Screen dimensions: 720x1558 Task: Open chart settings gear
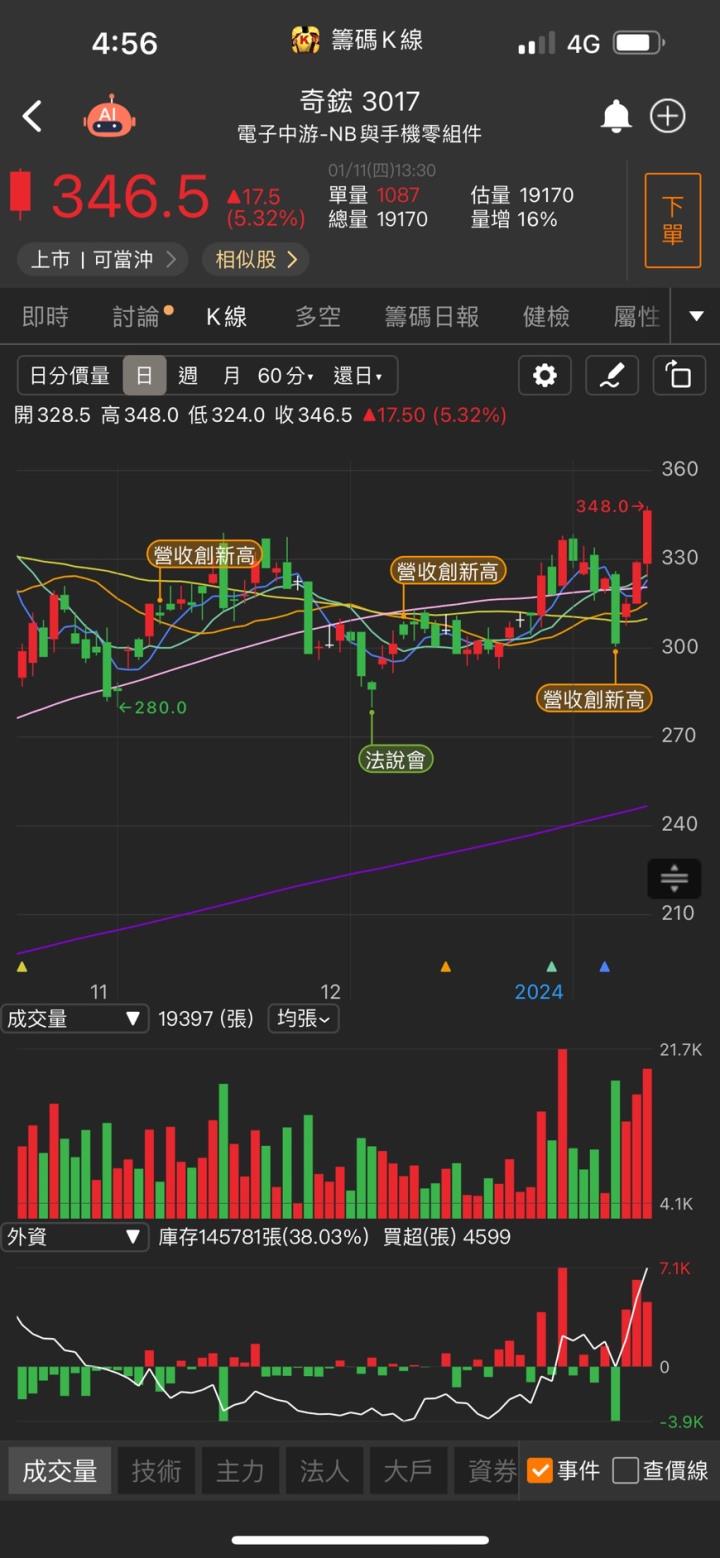[x=545, y=376]
